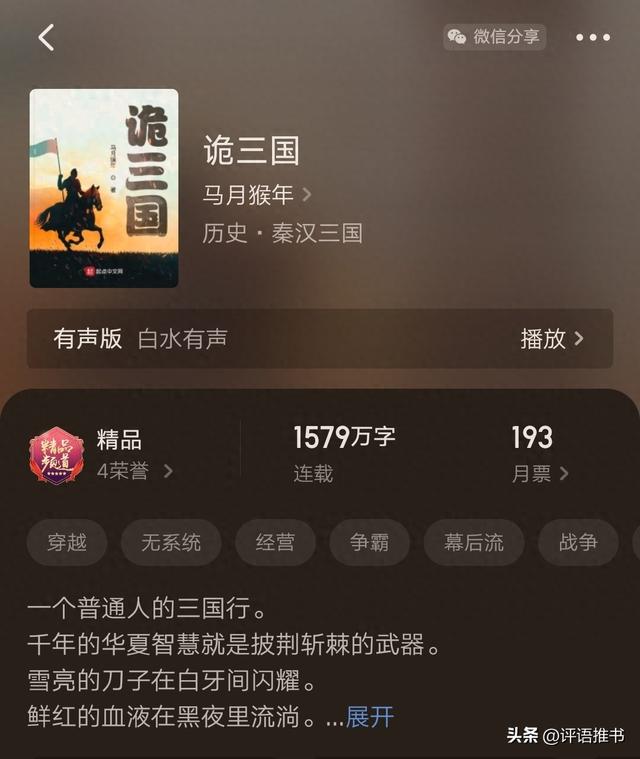Play the 有声版 audiobook from 白水有声
This screenshot has width=640, height=759.
click(552, 339)
